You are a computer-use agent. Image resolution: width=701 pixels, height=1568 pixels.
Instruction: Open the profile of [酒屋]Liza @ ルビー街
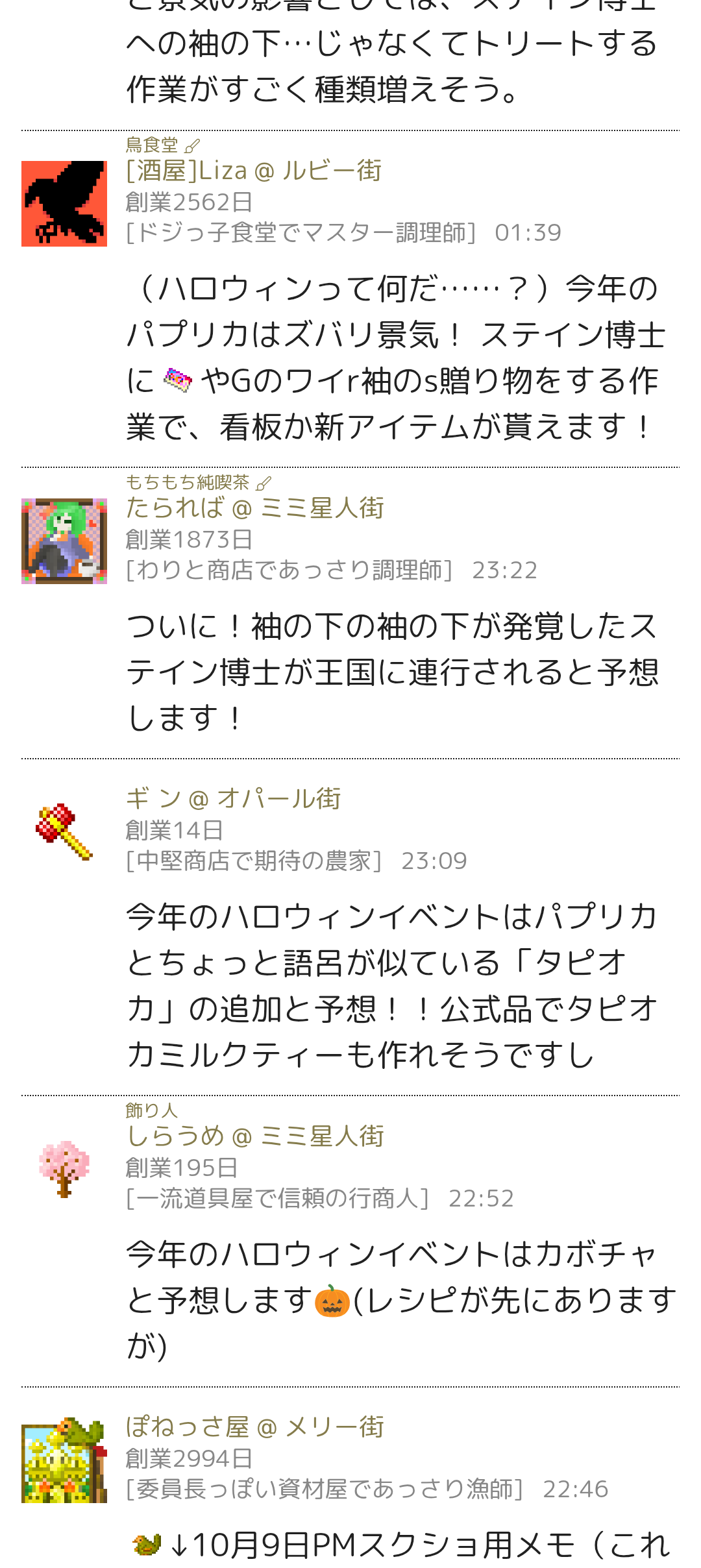(253, 171)
